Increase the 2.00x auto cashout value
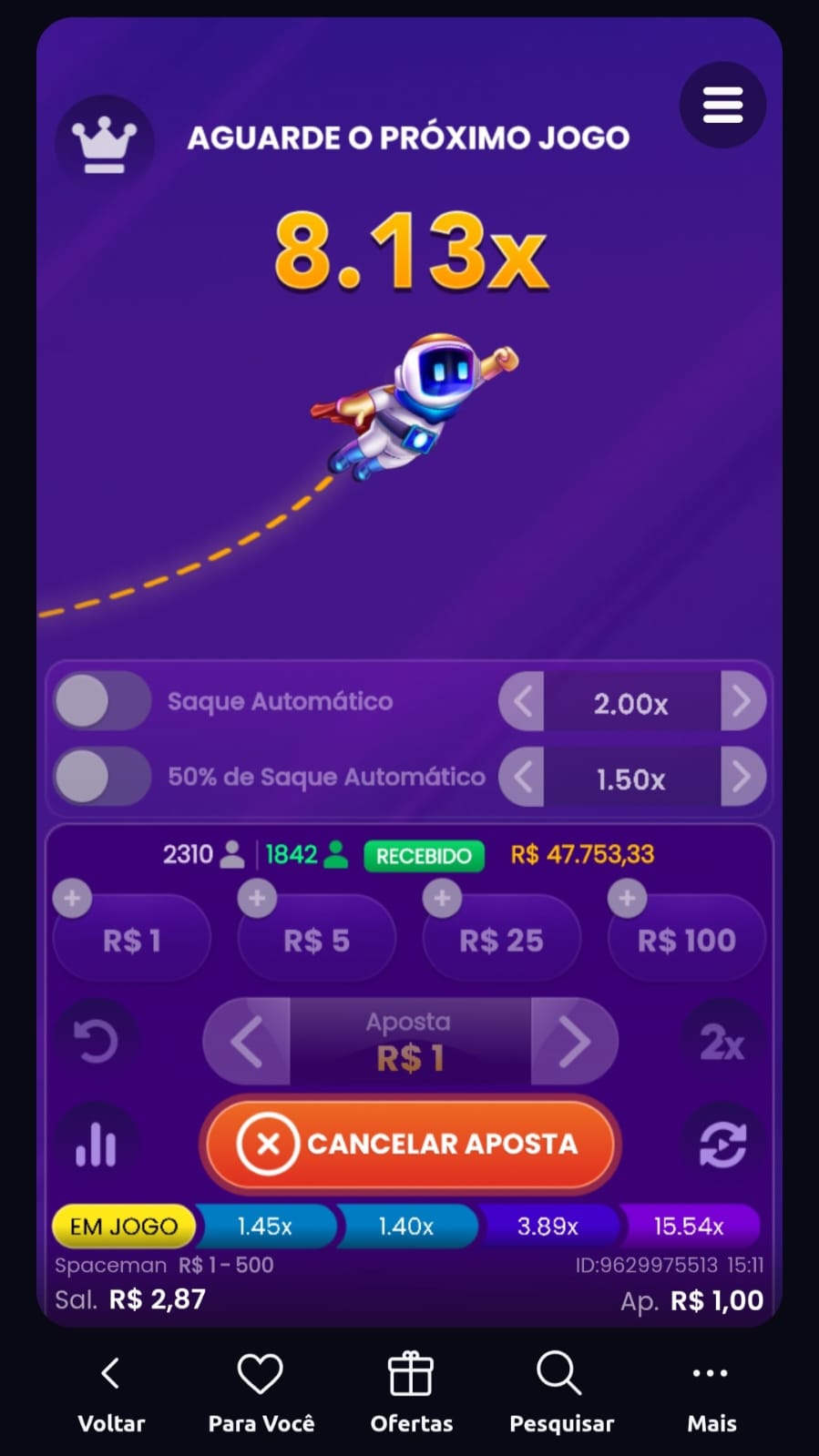Viewport: 819px width, 1456px height. (x=742, y=701)
